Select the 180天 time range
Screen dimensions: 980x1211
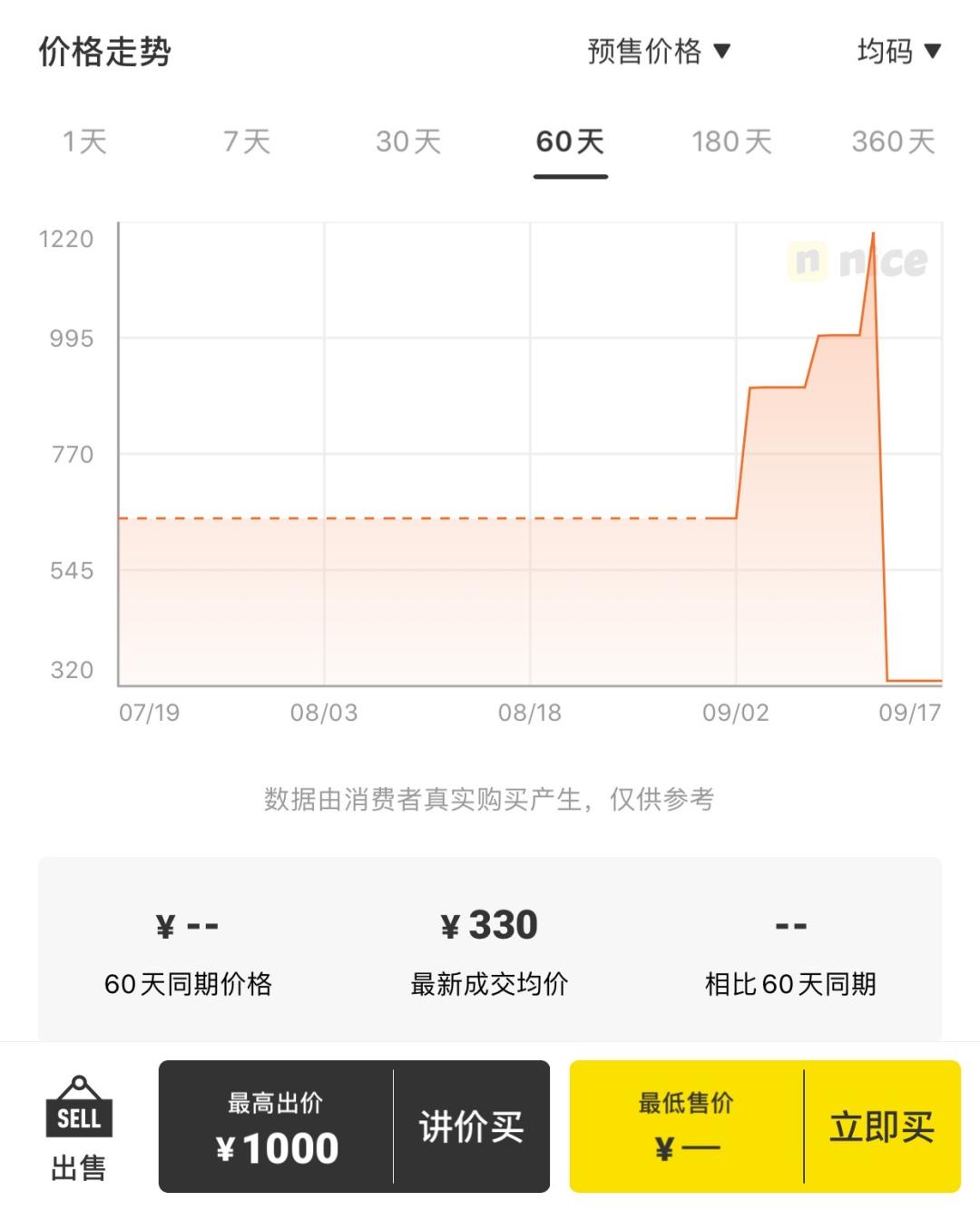(731, 142)
